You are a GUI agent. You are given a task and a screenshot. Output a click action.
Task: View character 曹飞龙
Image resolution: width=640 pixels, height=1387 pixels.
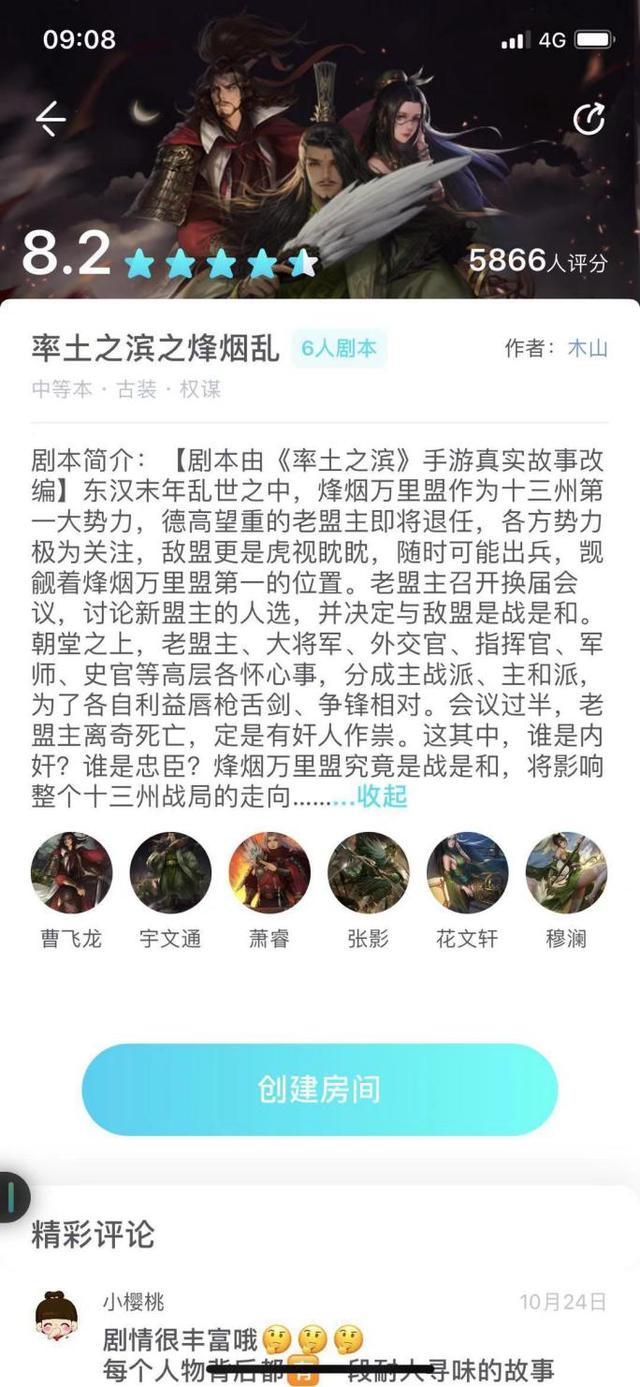tap(71, 873)
